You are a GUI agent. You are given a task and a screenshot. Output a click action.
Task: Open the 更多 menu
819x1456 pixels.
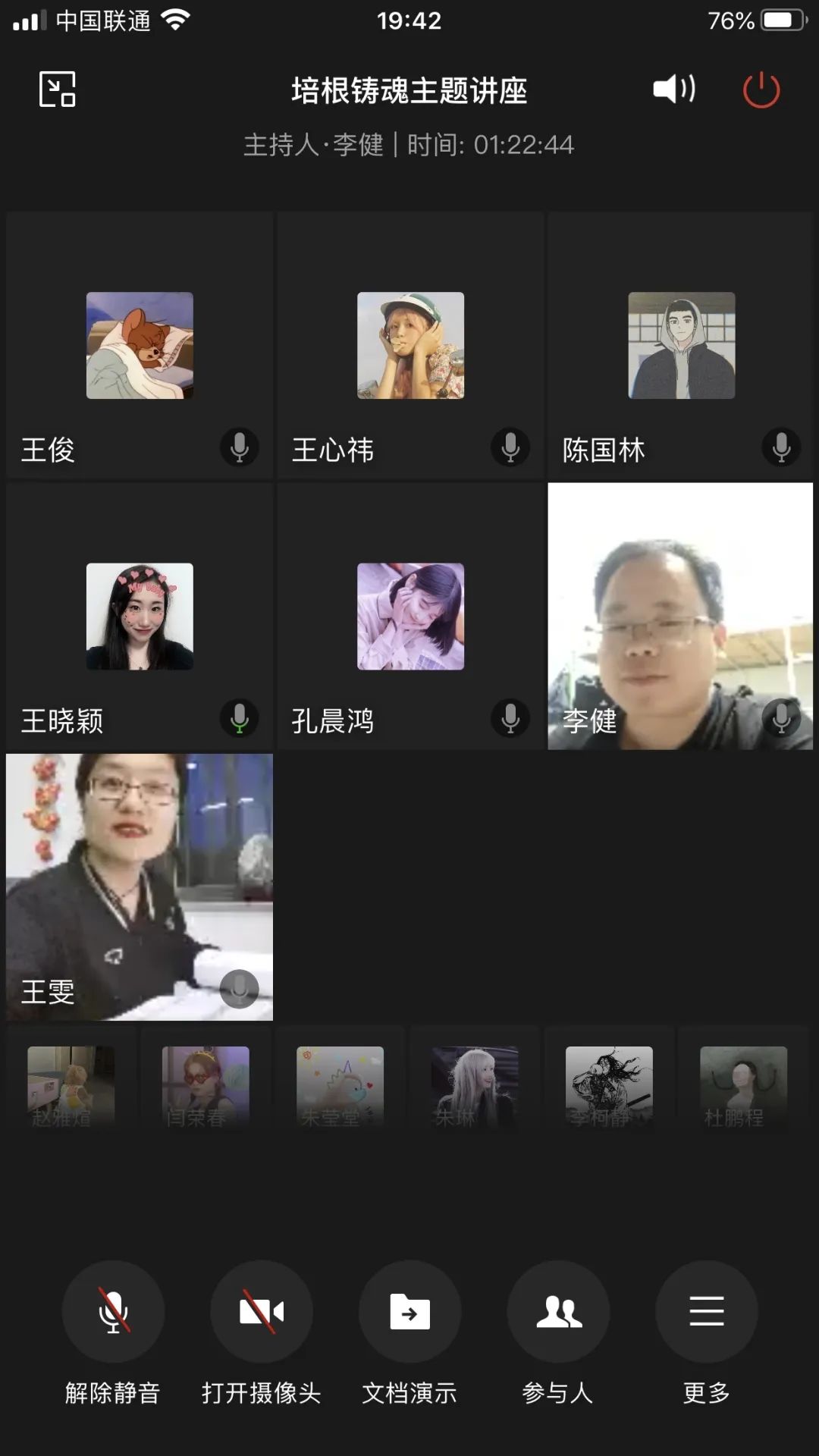point(706,1312)
